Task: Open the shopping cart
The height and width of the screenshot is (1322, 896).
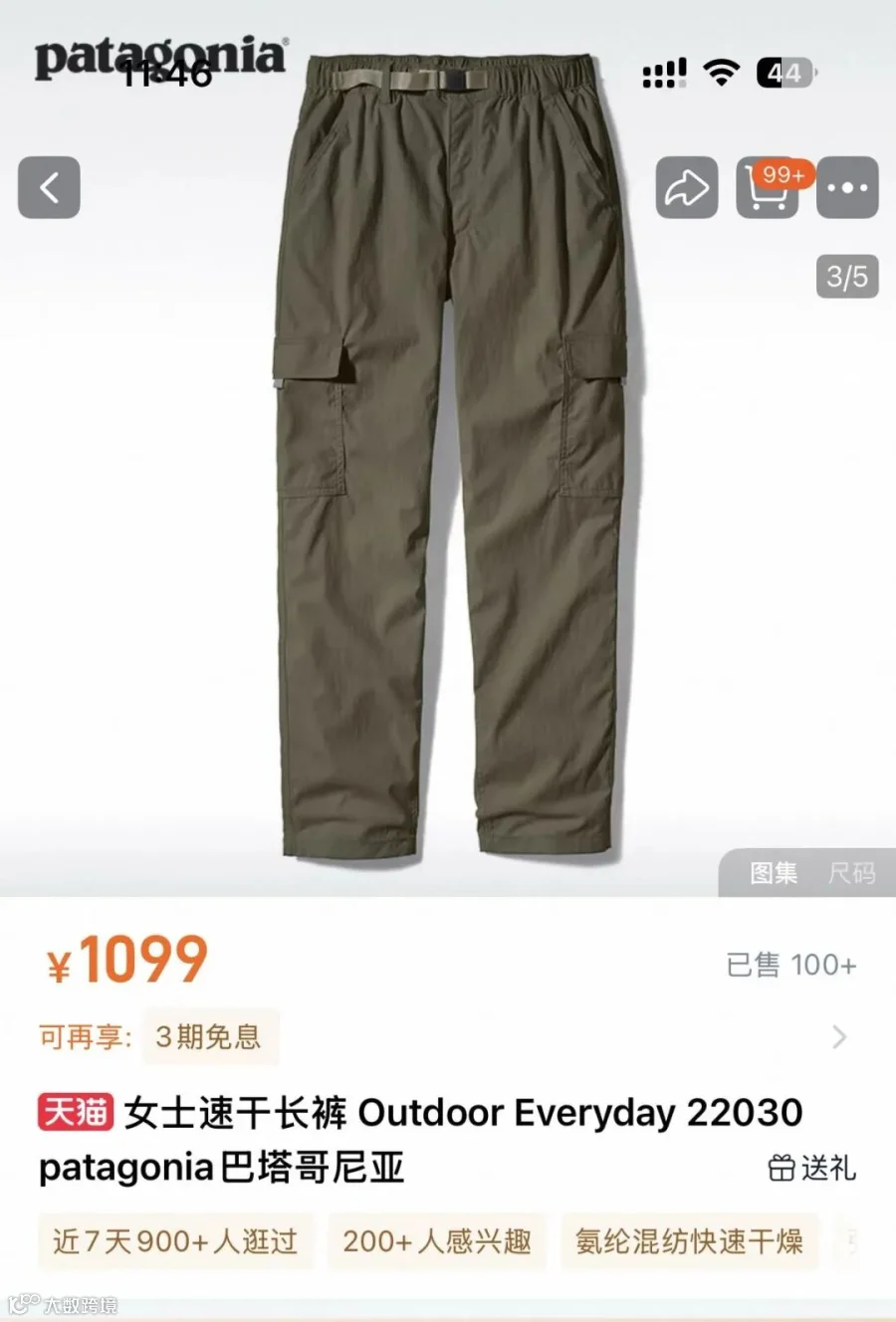Action: tap(768, 187)
